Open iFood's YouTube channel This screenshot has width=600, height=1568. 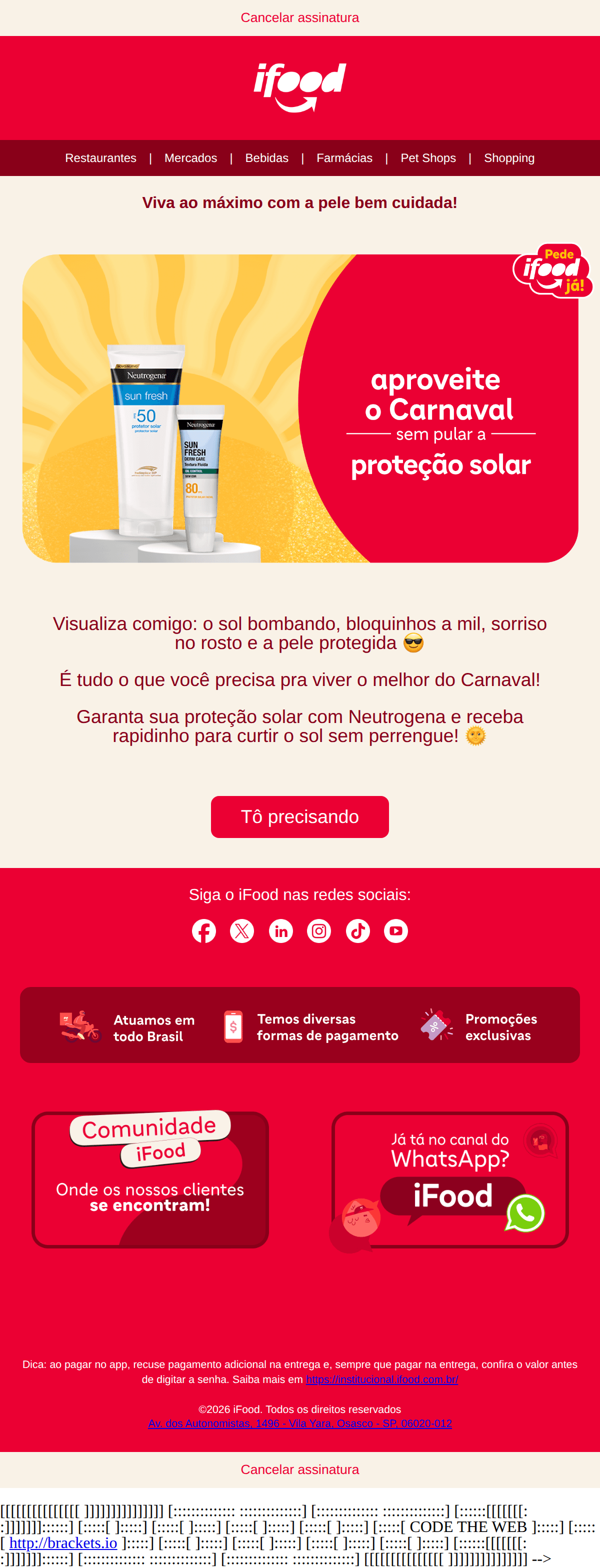click(x=395, y=930)
